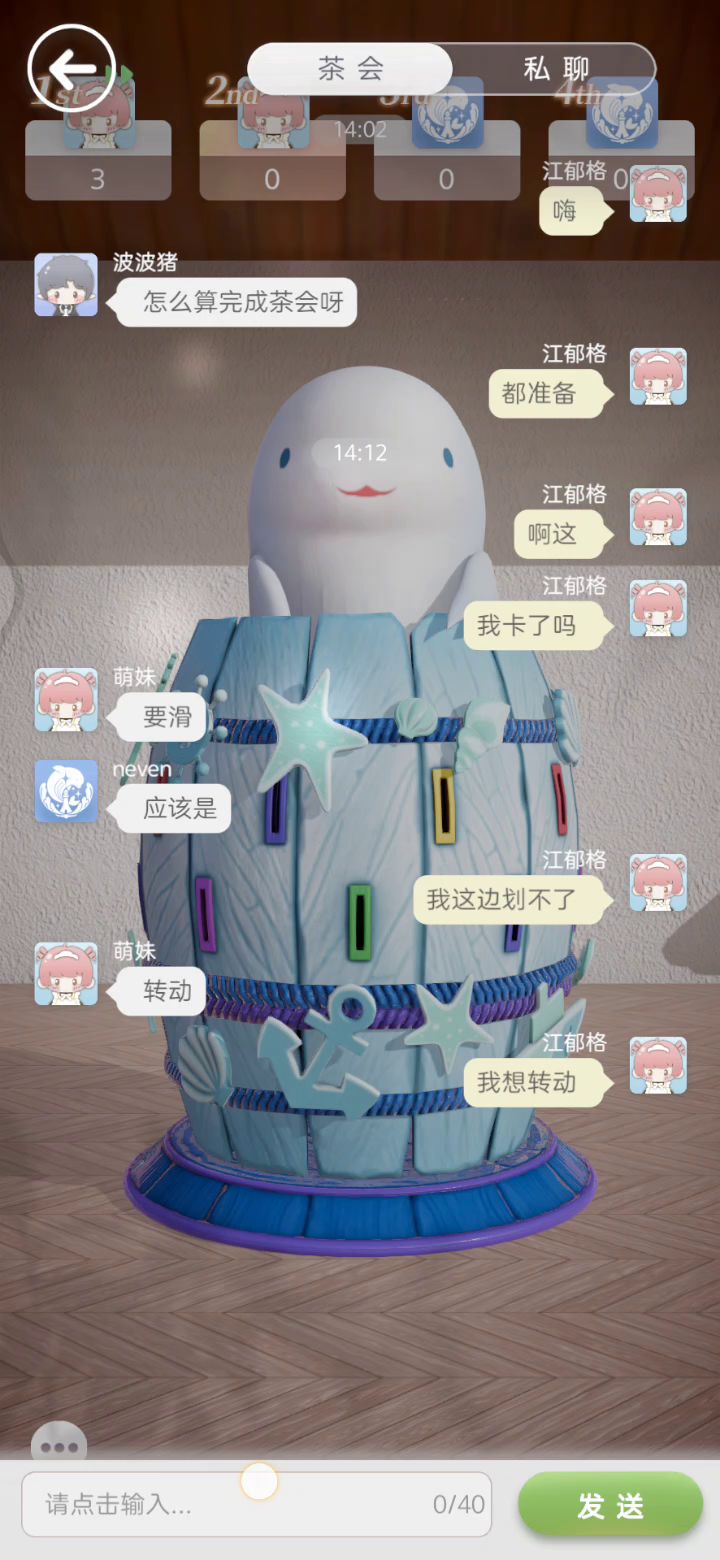
Task: Open 萌妹's avatar beside 要滑
Action: (66, 700)
